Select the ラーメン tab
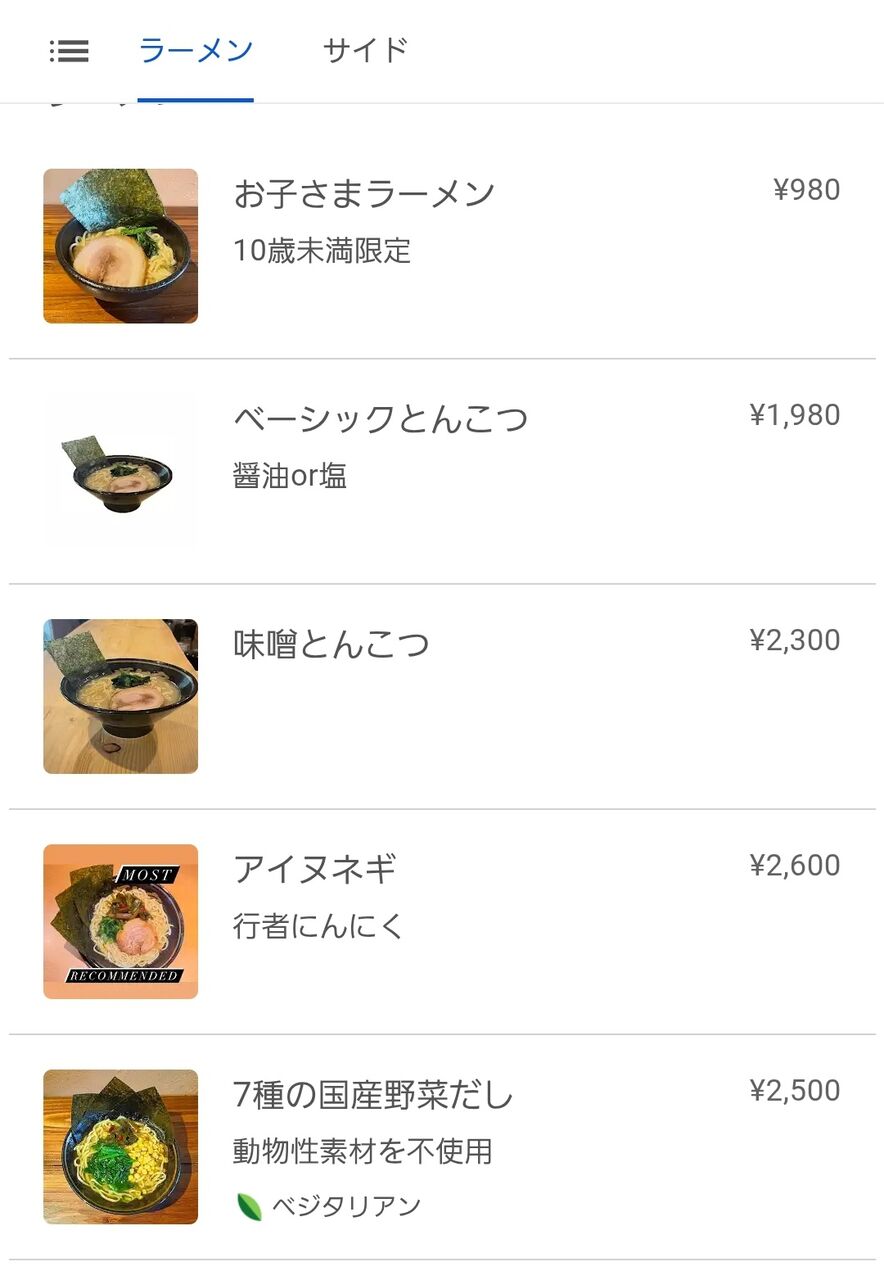This screenshot has width=884, height=1280. [195, 50]
